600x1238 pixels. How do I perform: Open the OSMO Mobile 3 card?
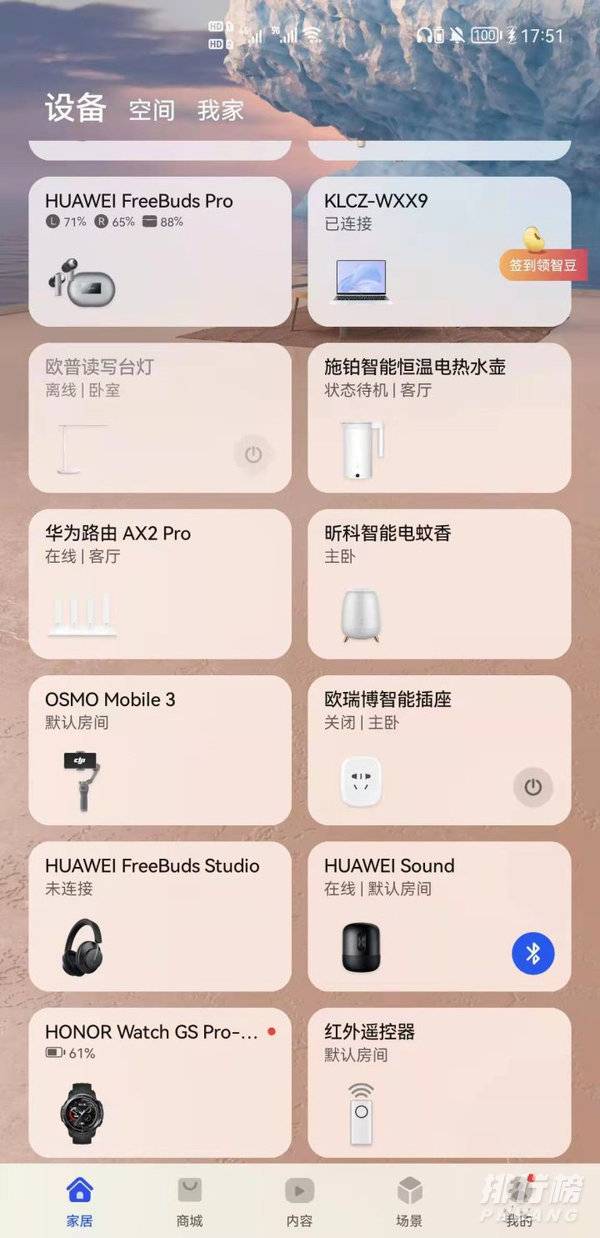(x=160, y=750)
